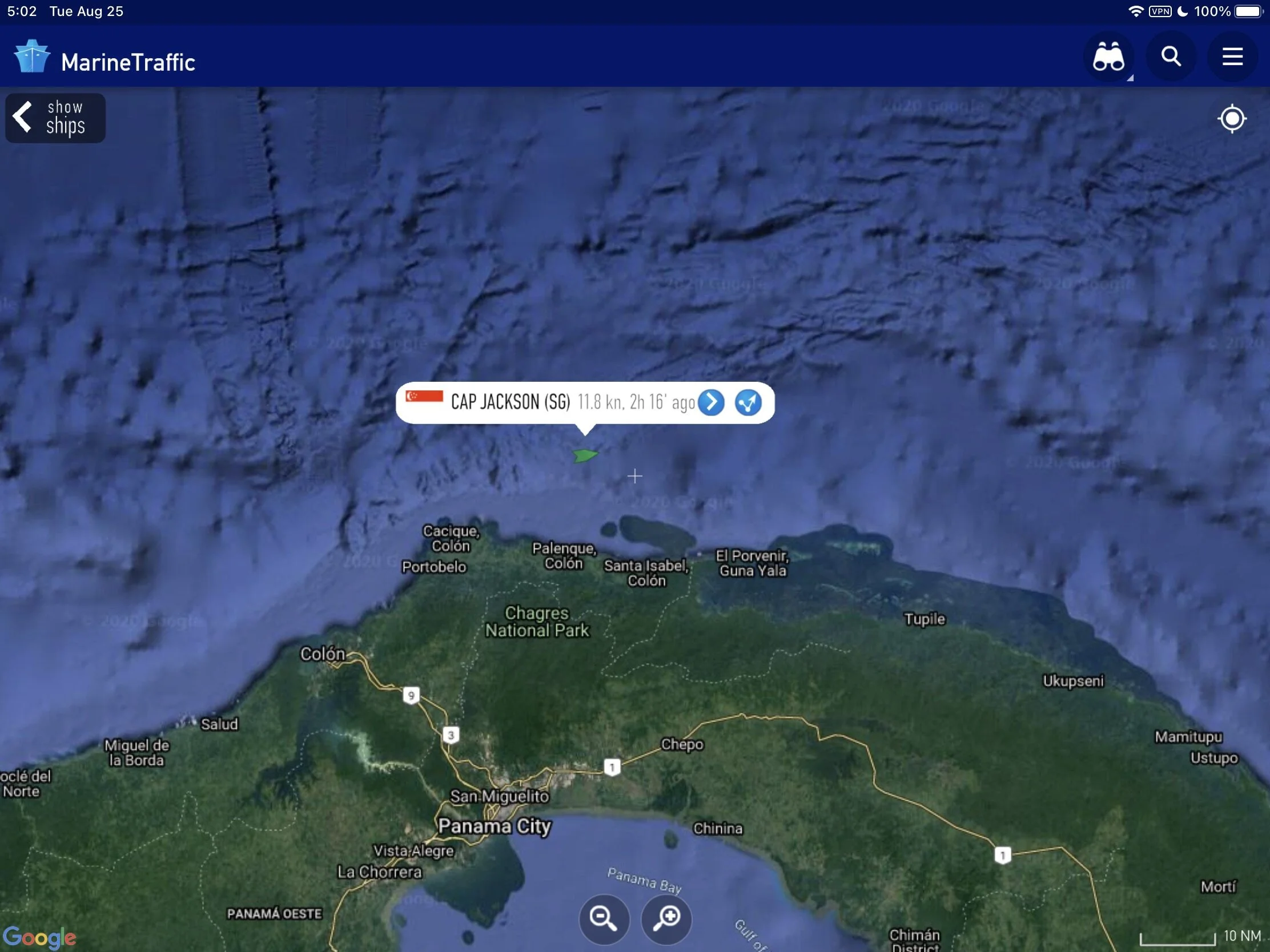This screenshot has height=952, width=1270.
Task: Tap the show ships back button
Action: pyautogui.click(x=55, y=118)
